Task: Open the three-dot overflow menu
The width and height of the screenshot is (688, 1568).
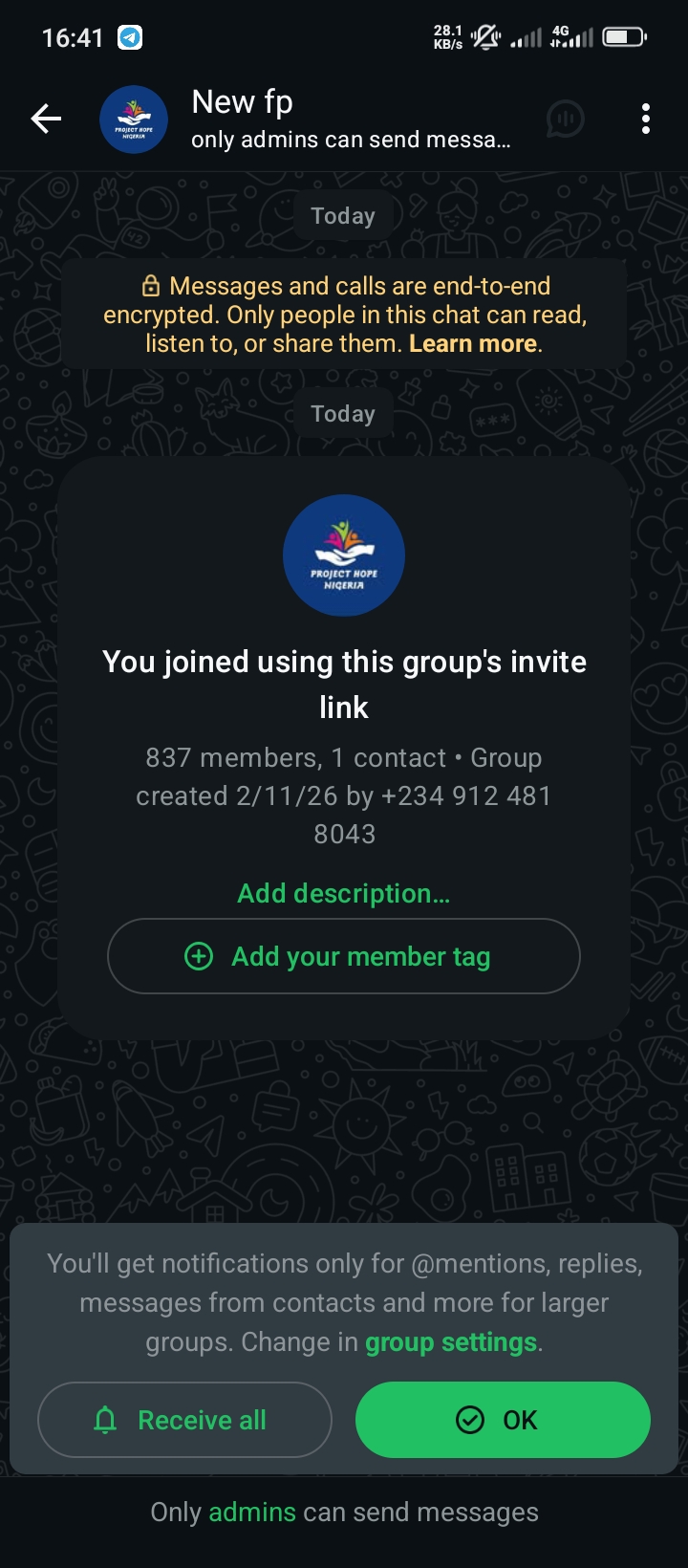Action: (646, 119)
